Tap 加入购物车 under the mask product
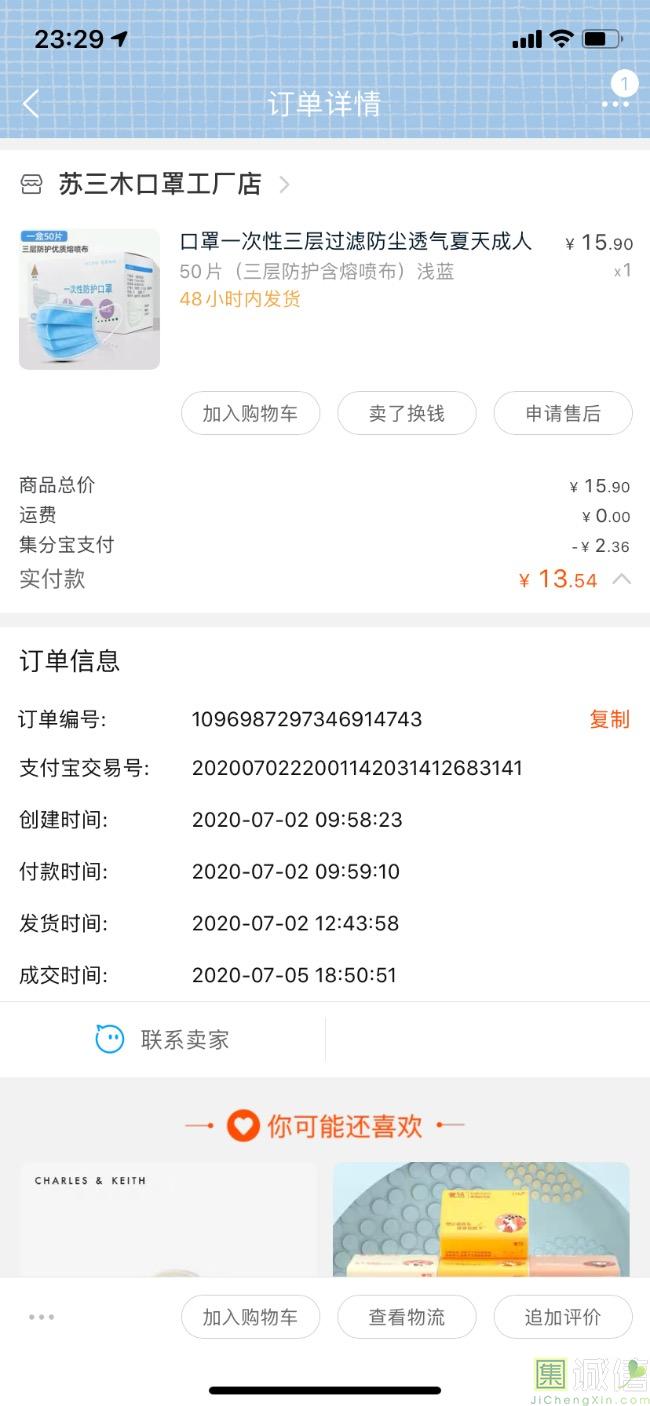The image size is (650, 1406). pos(250,413)
